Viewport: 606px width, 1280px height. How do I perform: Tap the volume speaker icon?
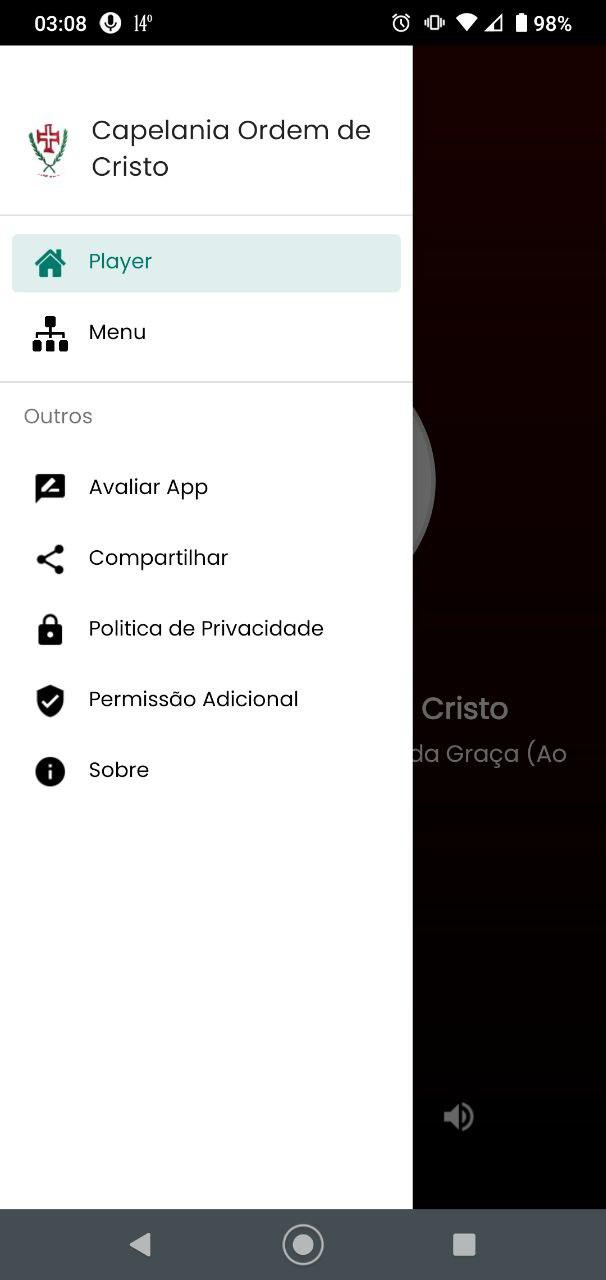(459, 1117)
